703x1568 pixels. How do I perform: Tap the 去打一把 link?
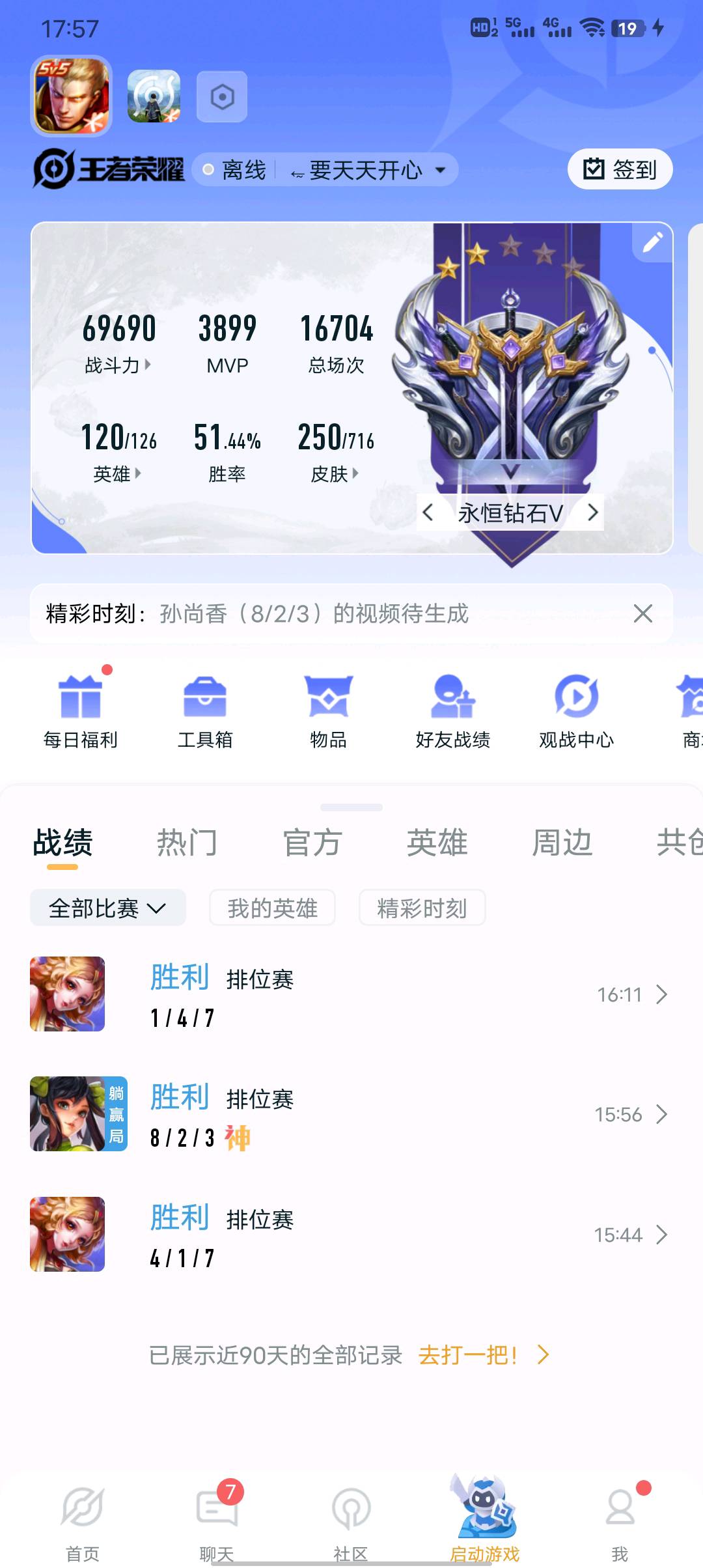coord(483,1355)
